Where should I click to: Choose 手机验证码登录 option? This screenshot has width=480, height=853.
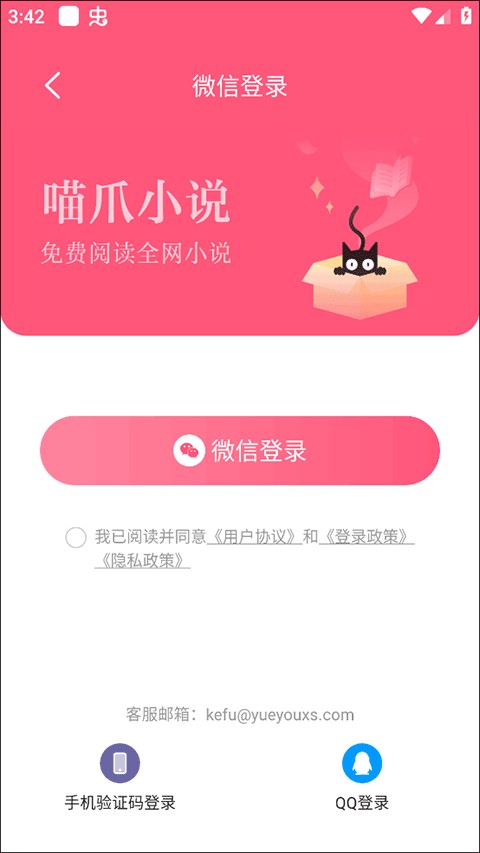point(120,777)
